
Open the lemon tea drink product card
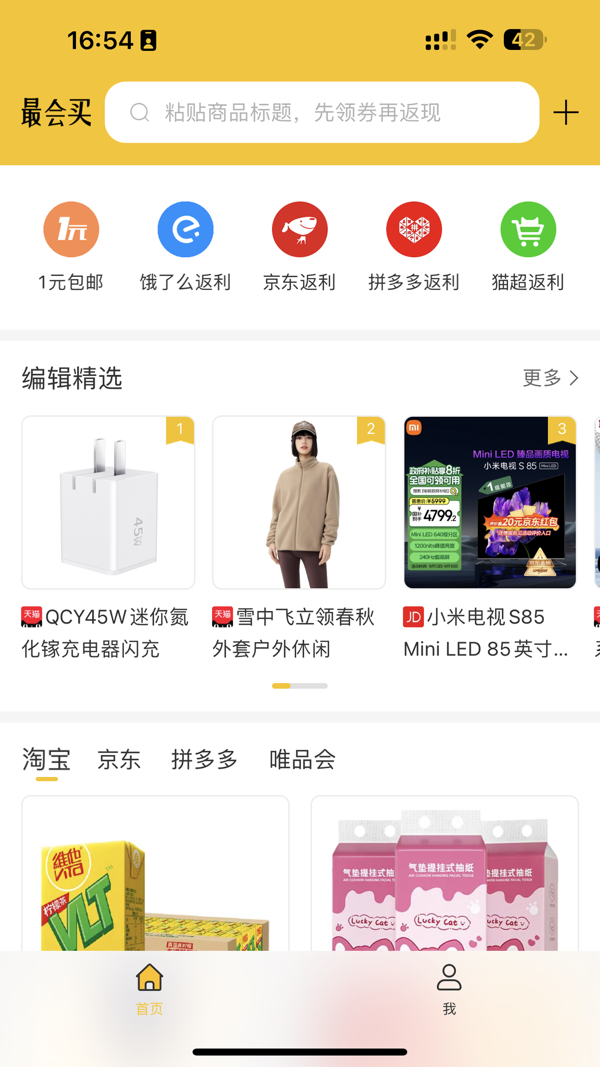[x=155, y=875]
